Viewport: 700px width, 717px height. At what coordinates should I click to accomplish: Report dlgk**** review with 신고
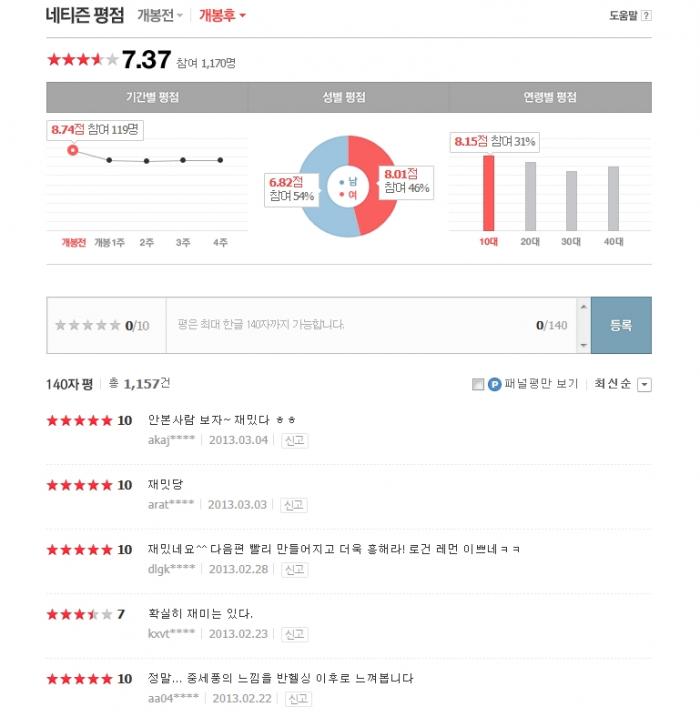point(294,569)
